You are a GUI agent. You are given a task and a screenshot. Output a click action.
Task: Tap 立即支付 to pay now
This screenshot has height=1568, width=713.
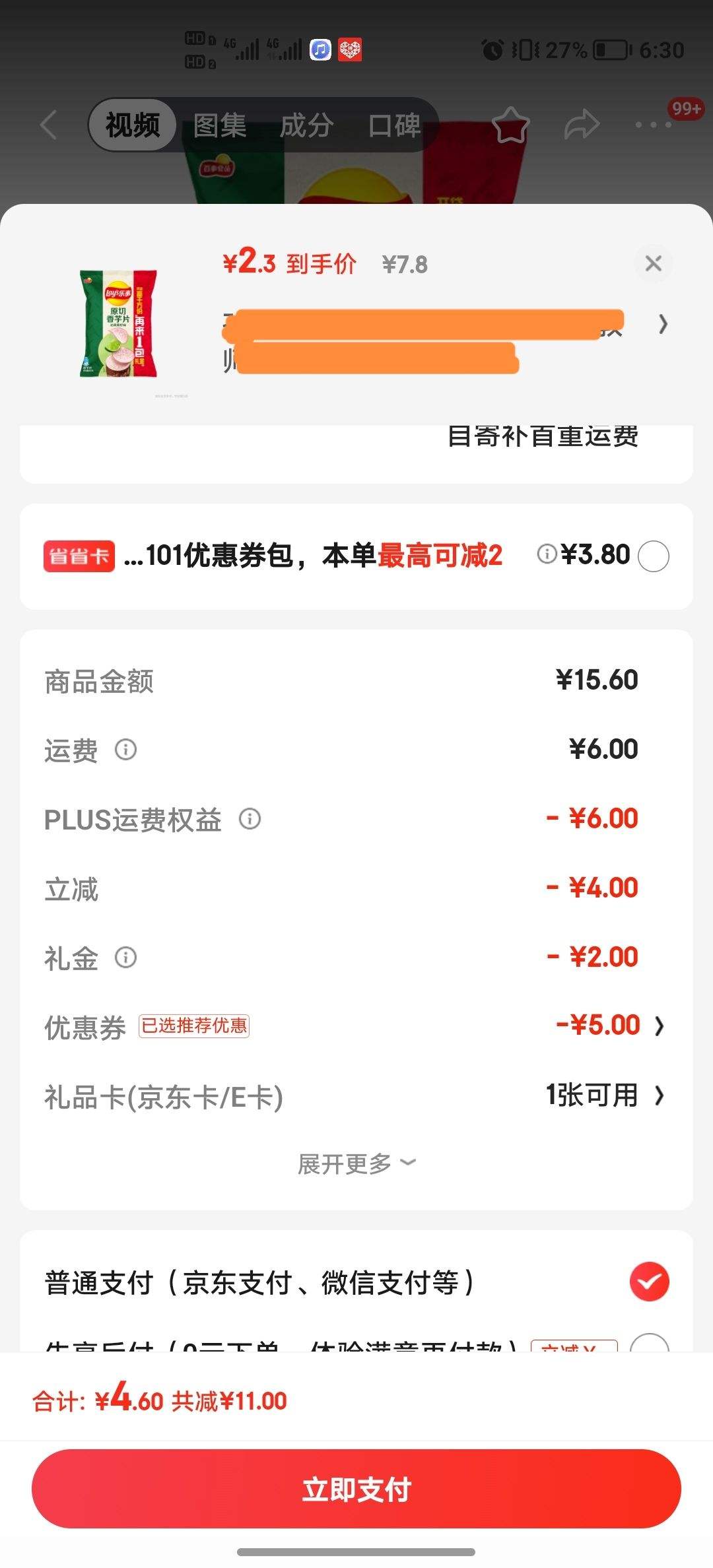[356, 1488]
